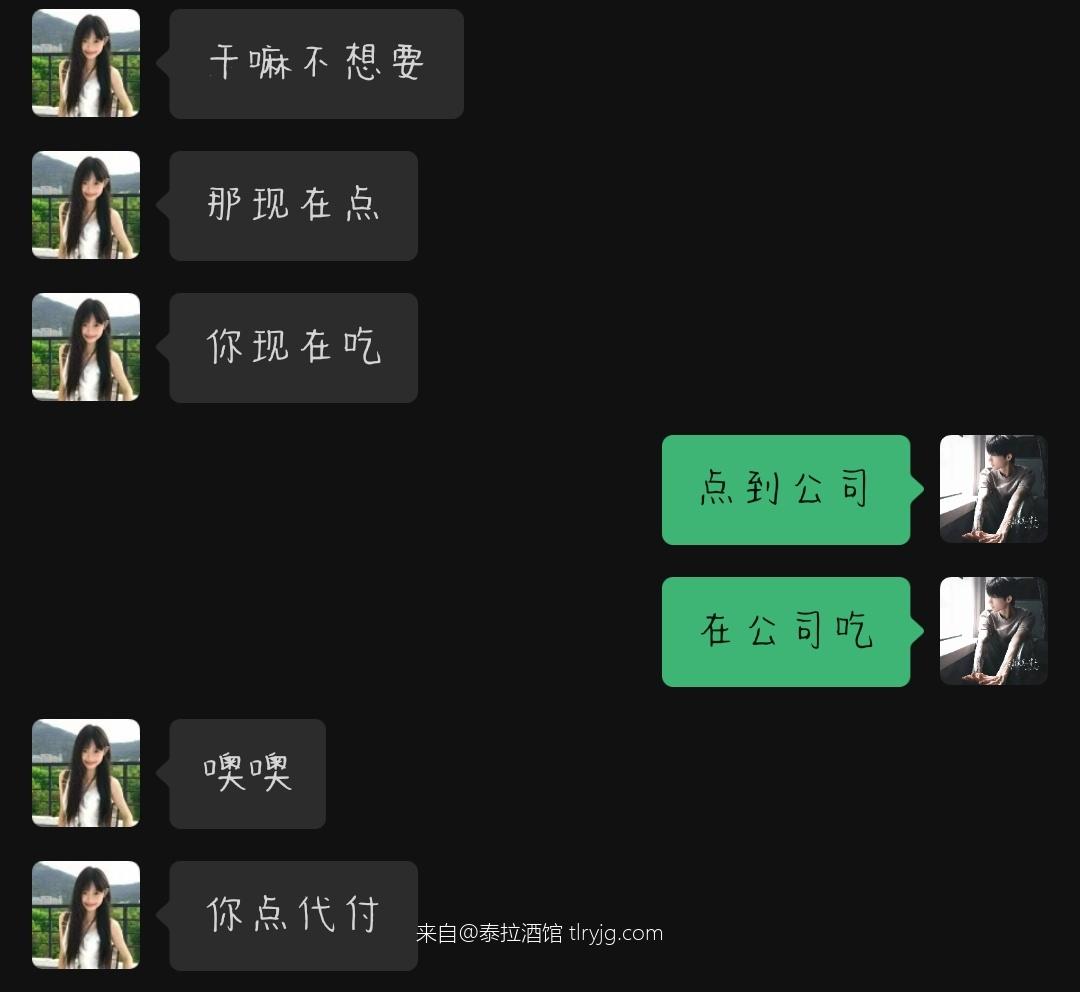Tap the avatar next to 在公司吃

point(993,631)
